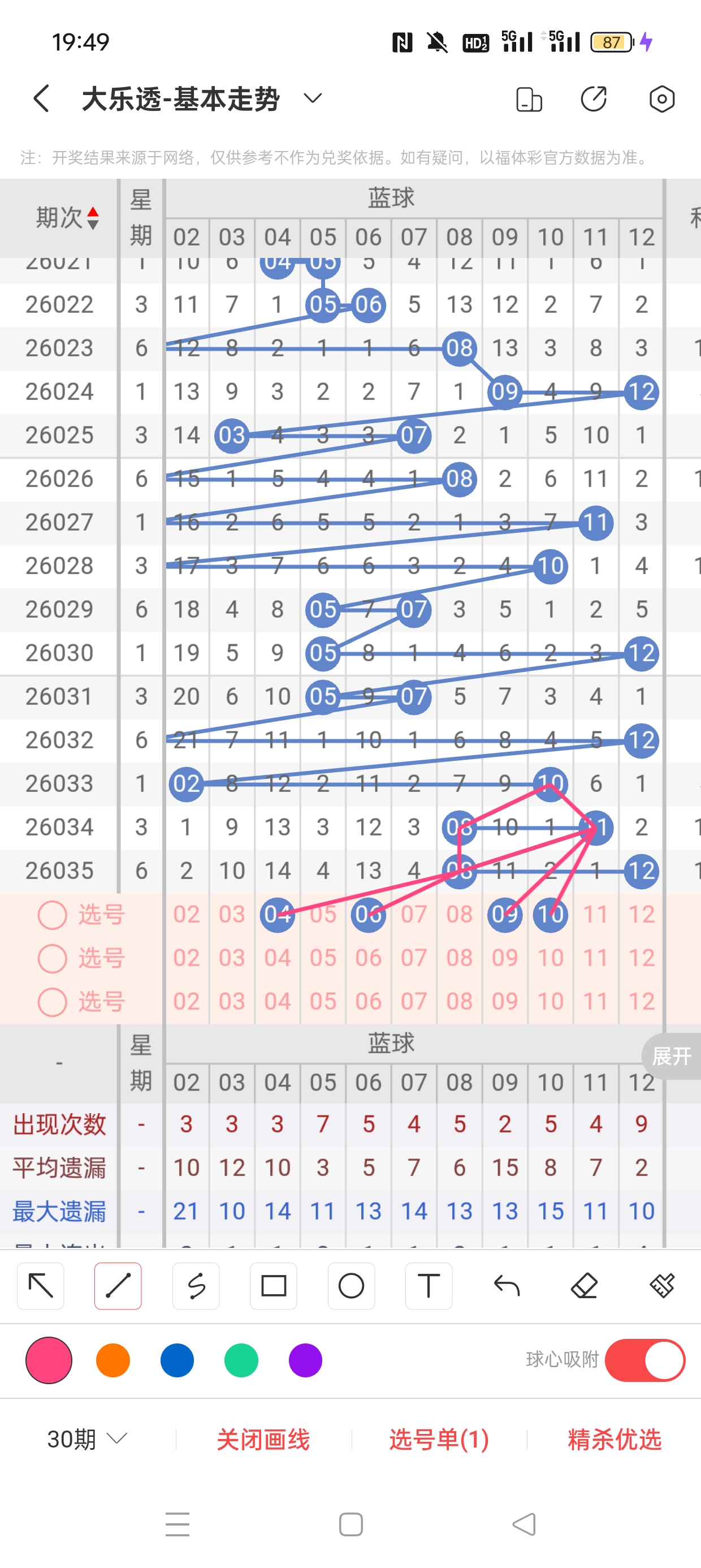The image size is (701, 1568).
Task: Open 选号单(1) selection list
Action: [439, 1439]
